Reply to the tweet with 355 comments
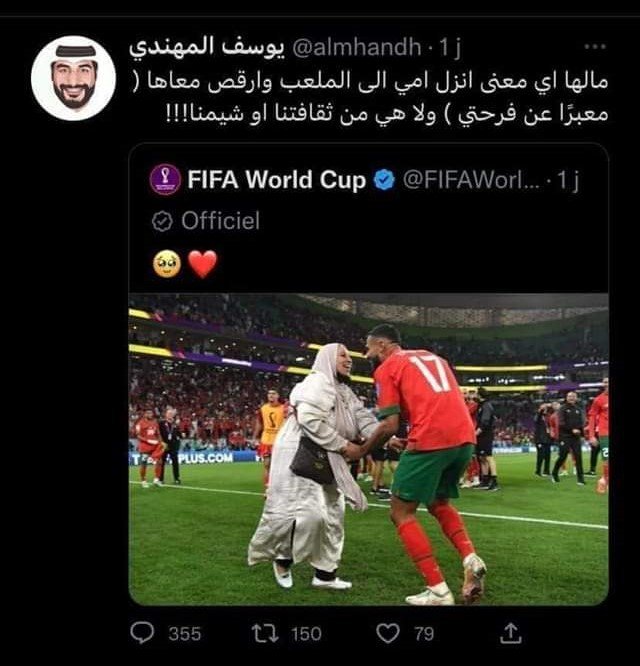Viewport: 640px width, 666px height. point(145,632)
